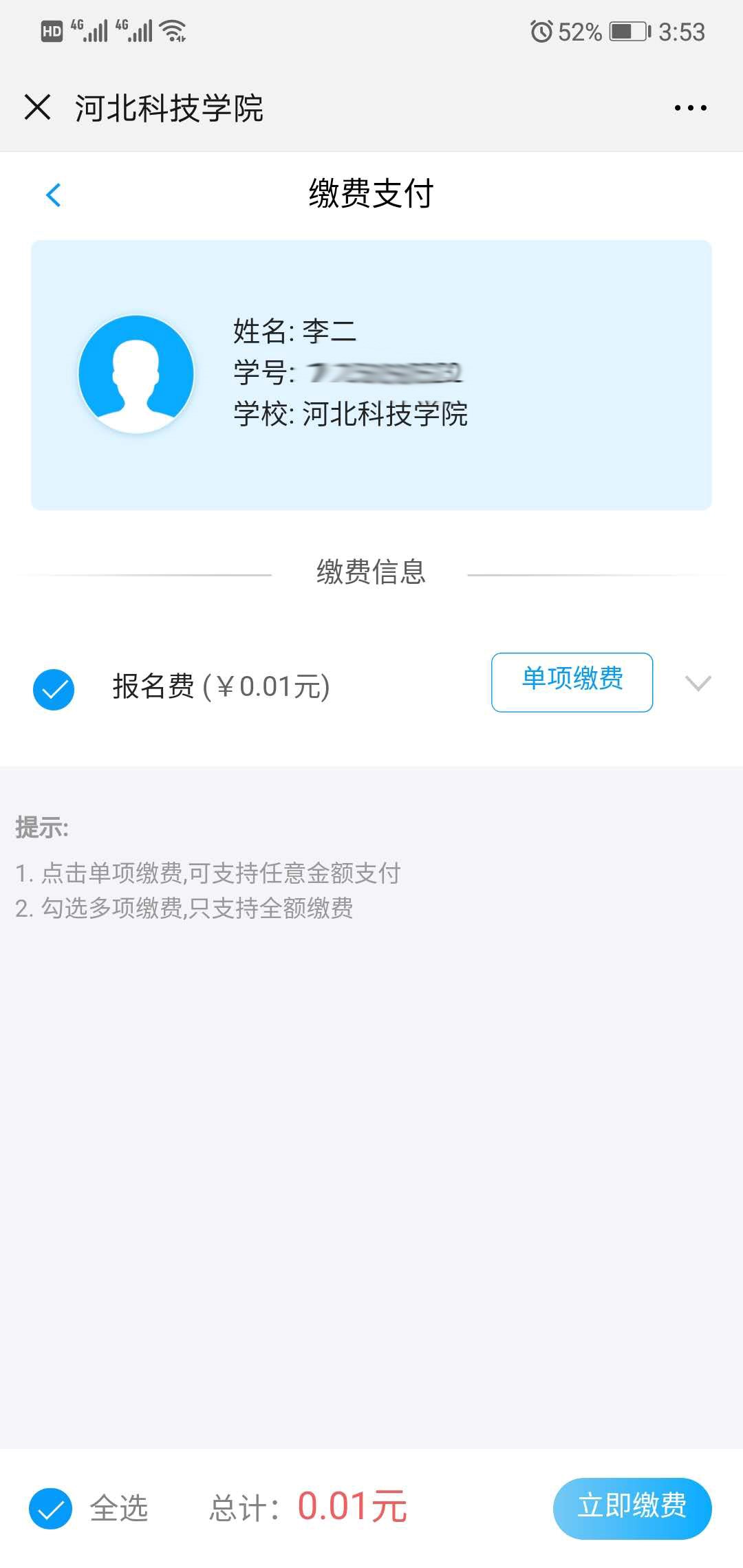Close the 河北科技学院 mini program page

38,108
